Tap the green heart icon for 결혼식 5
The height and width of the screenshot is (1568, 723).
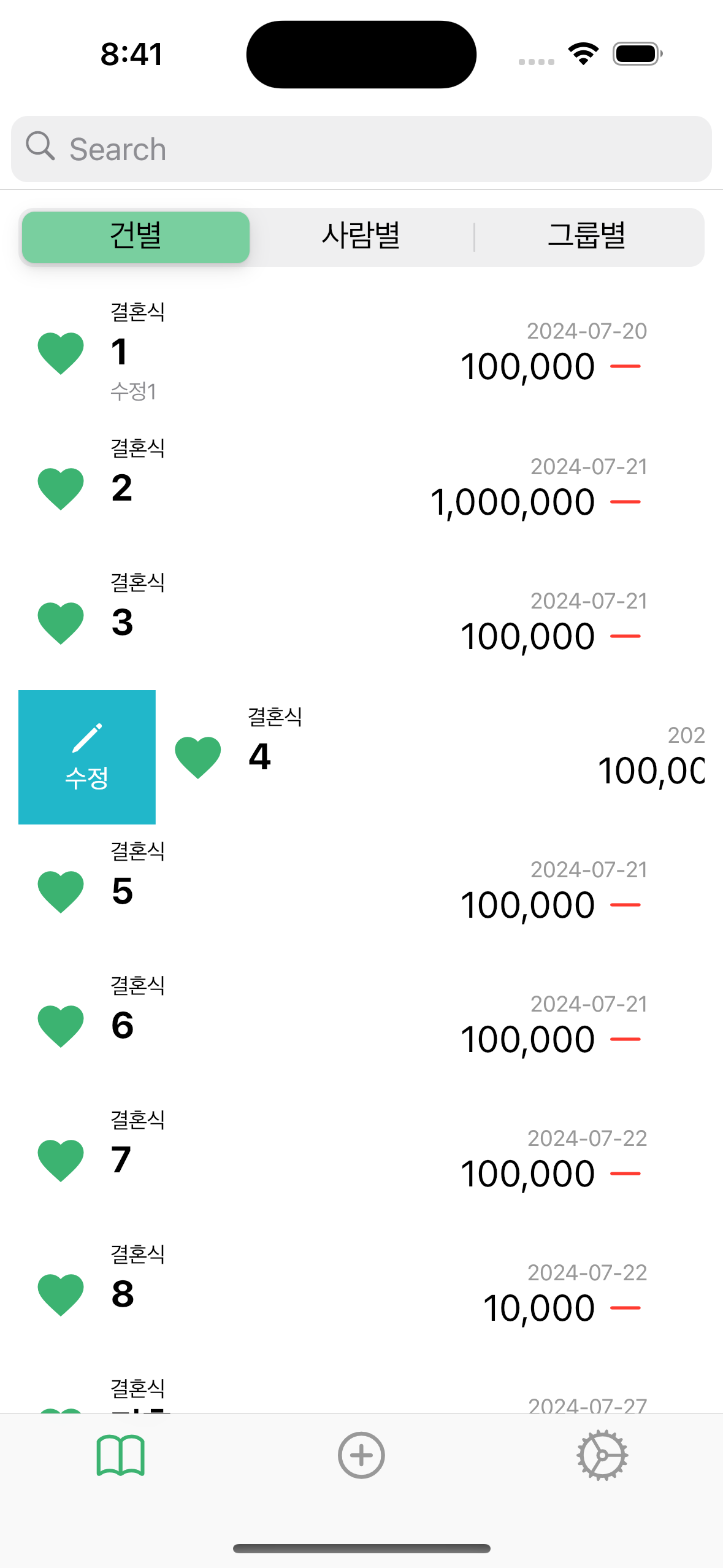61,891
